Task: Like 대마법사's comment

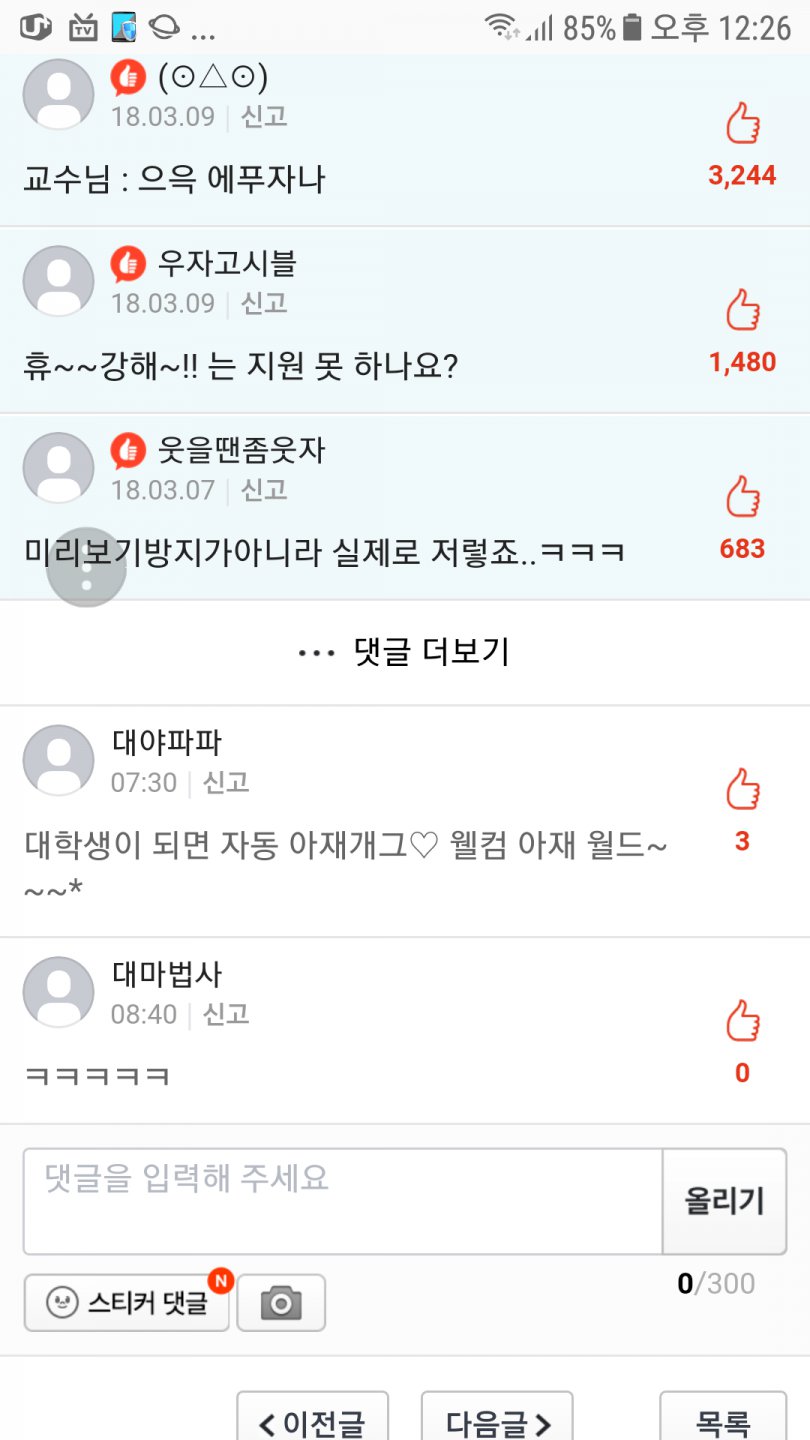Action: click(x=742, y=1022)
